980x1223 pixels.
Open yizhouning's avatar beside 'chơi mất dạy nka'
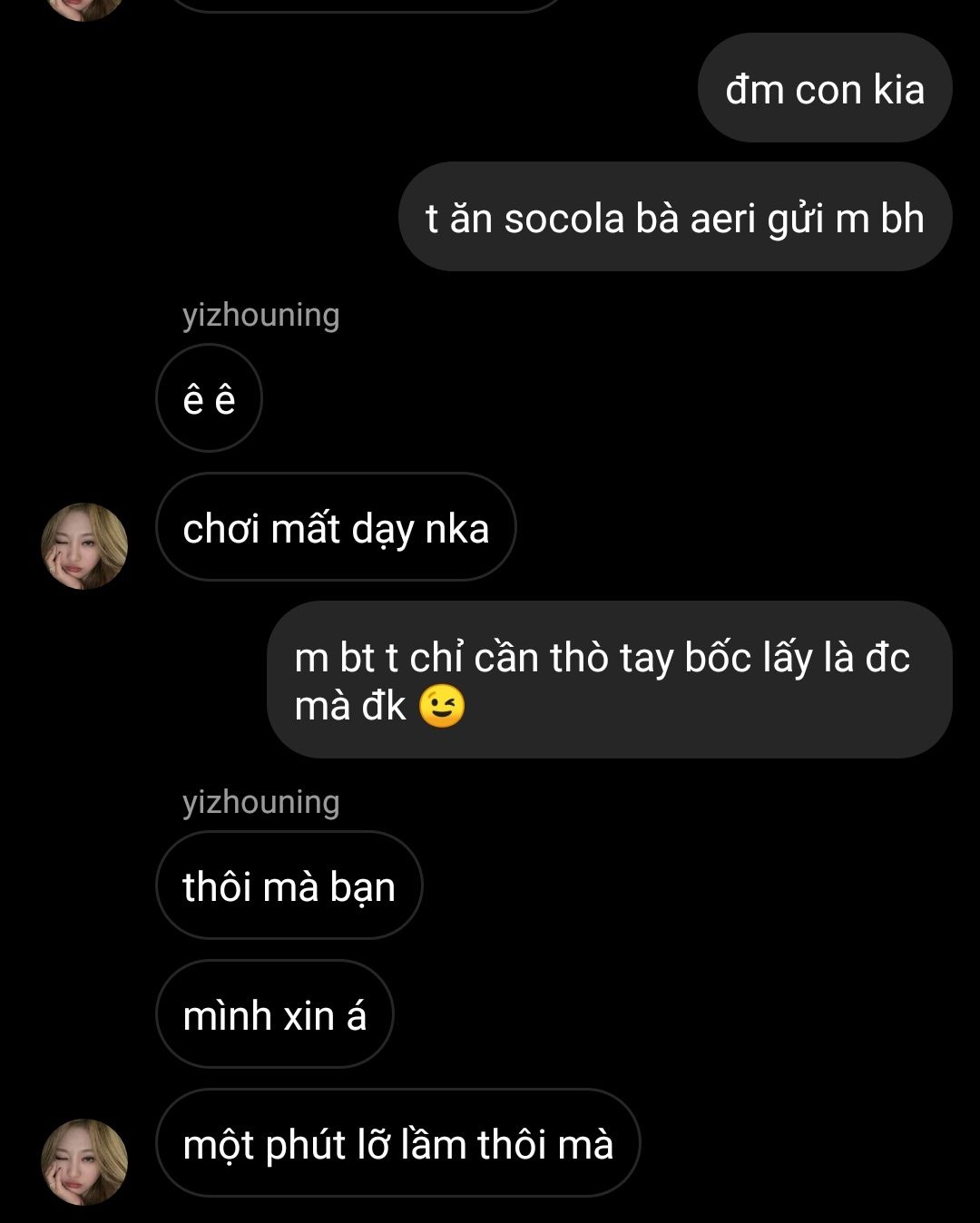[84, 546]
